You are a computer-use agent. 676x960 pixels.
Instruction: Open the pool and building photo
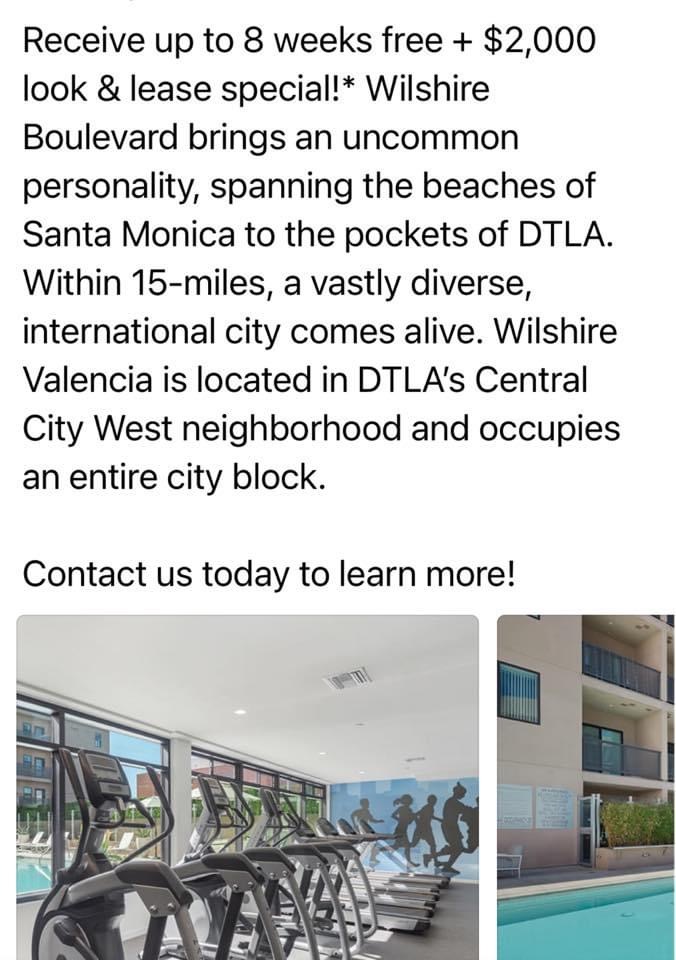click(586, 787)
